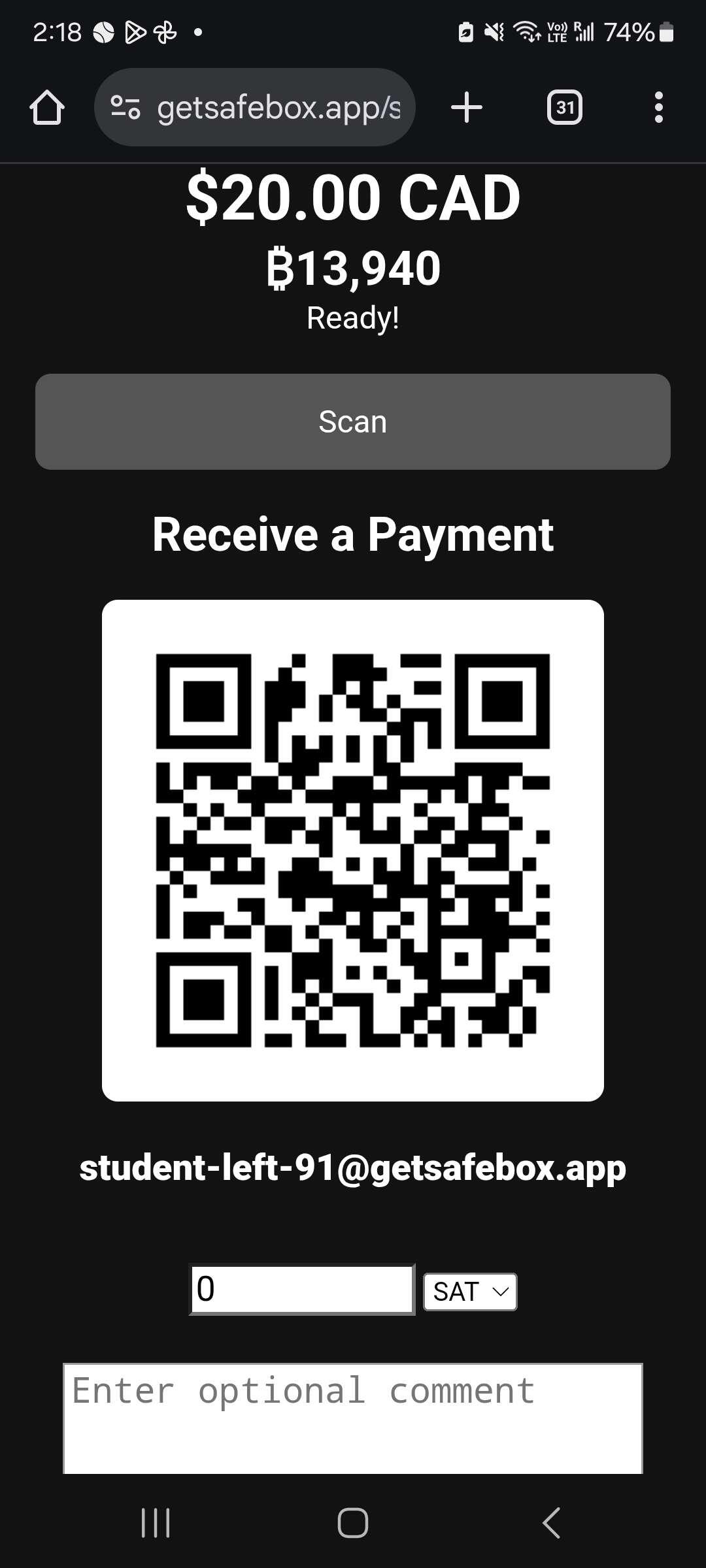Go back using the system navigation bar

click(x=551, y=1523)
